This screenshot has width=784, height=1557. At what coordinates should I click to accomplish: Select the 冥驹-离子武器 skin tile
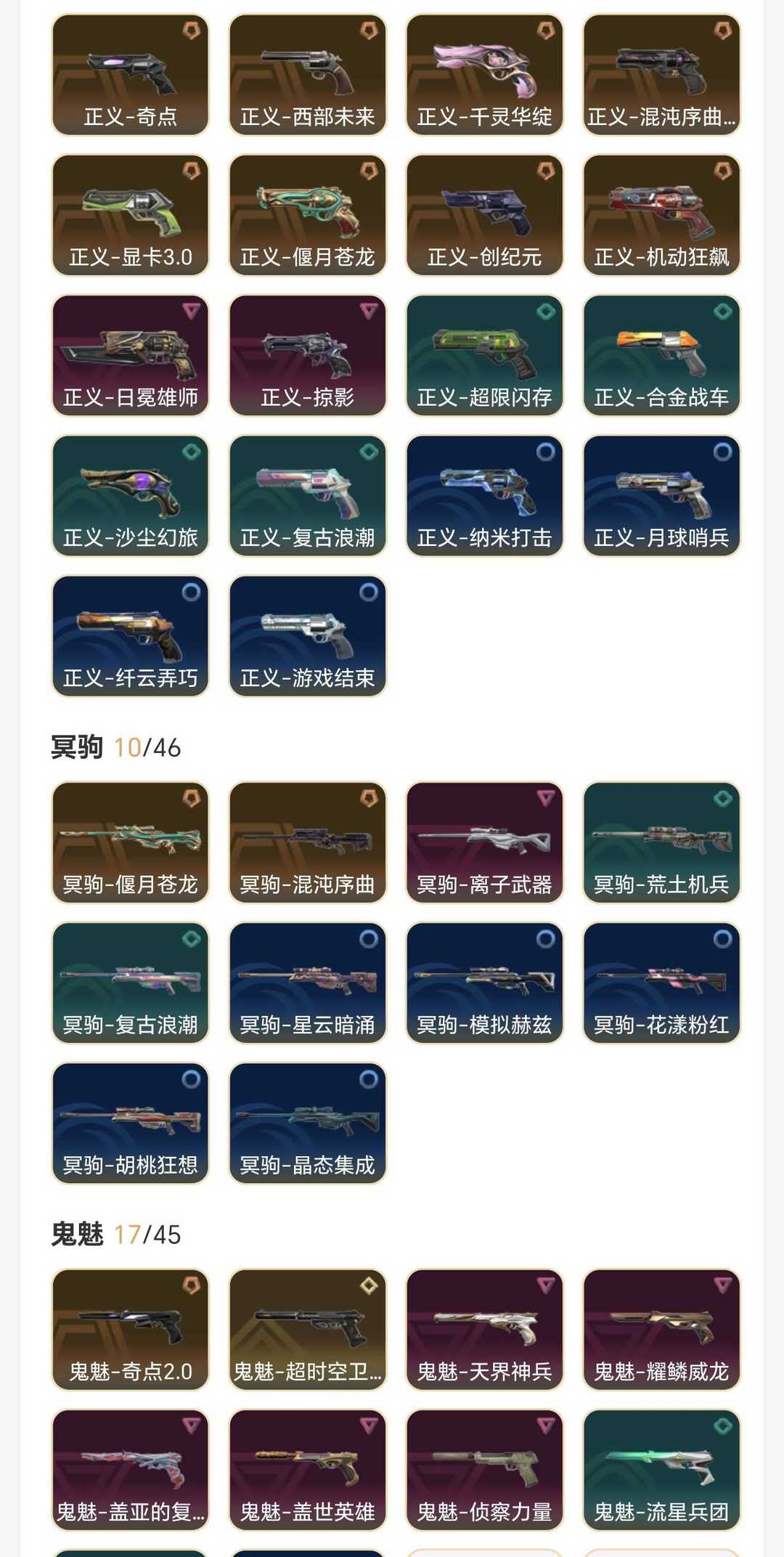click(x=484, y=842)
